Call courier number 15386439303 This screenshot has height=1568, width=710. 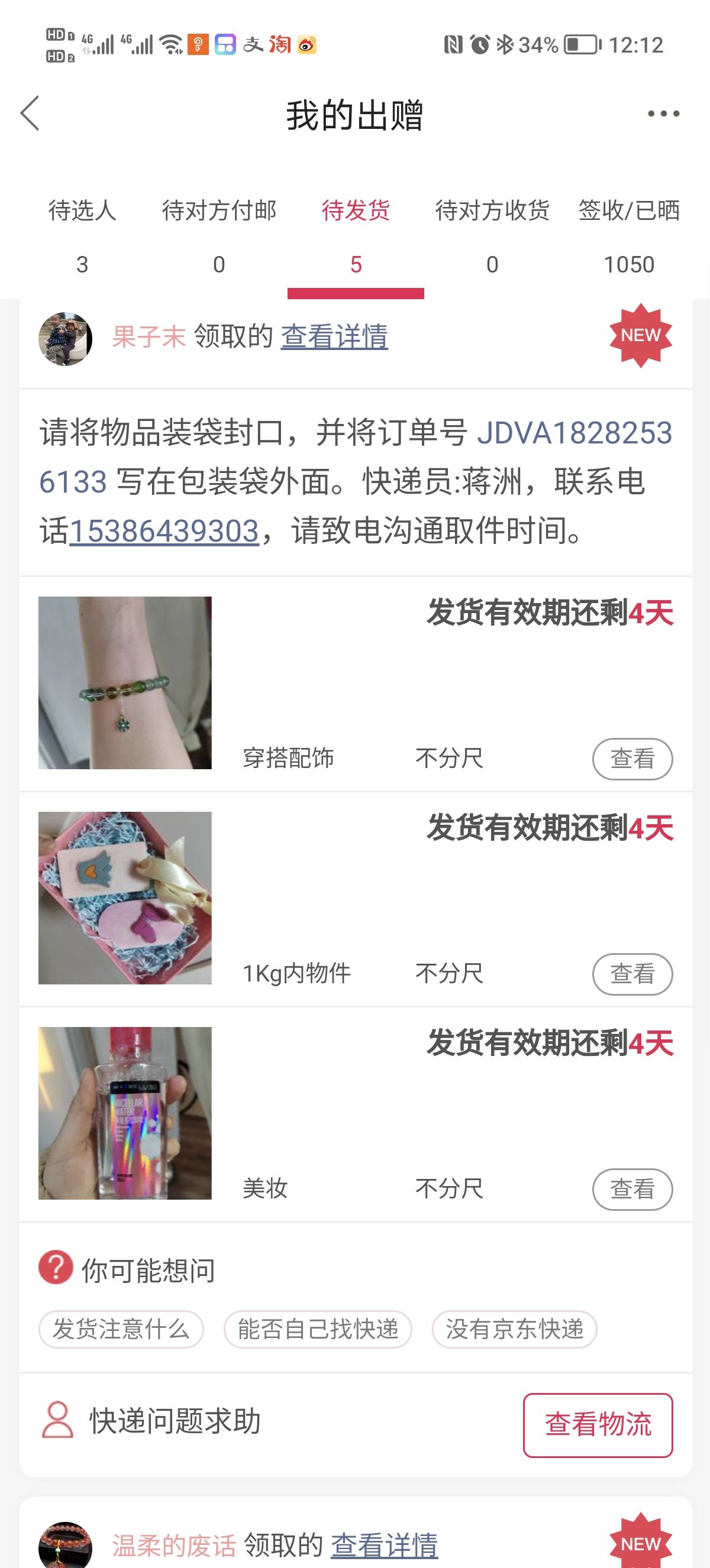point(164,530)
